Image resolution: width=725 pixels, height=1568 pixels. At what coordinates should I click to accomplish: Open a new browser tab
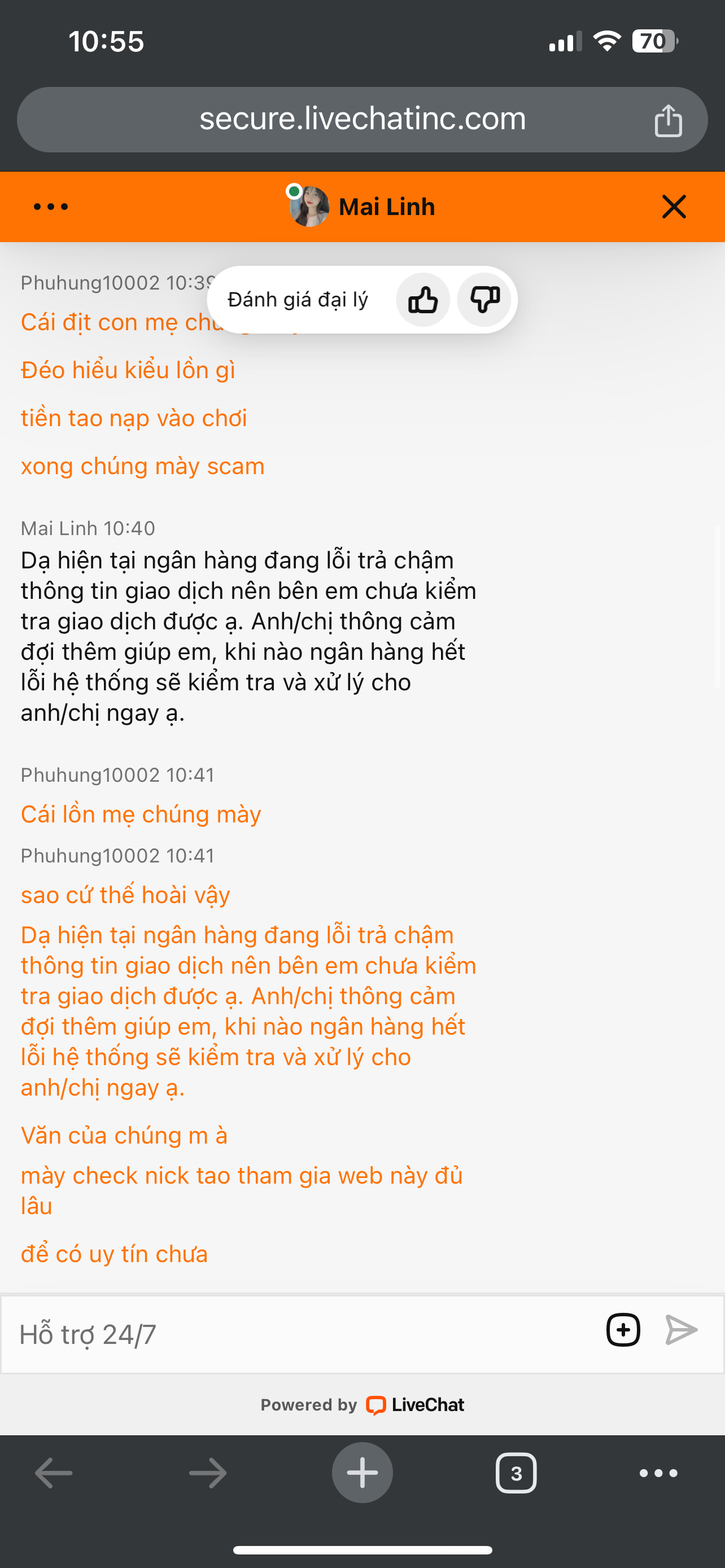tap(362, 1473)
